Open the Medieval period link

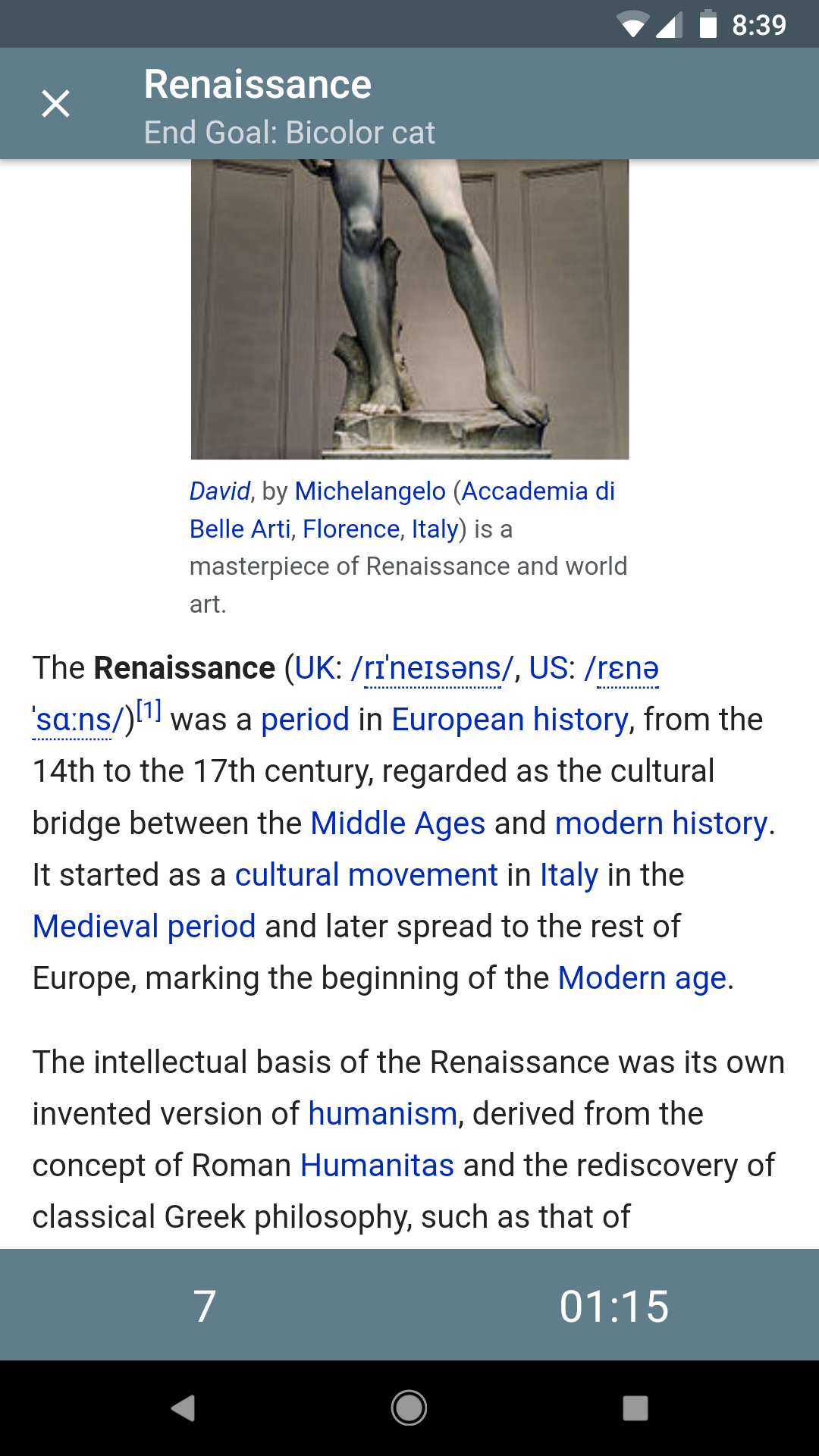tap(144, 927)
